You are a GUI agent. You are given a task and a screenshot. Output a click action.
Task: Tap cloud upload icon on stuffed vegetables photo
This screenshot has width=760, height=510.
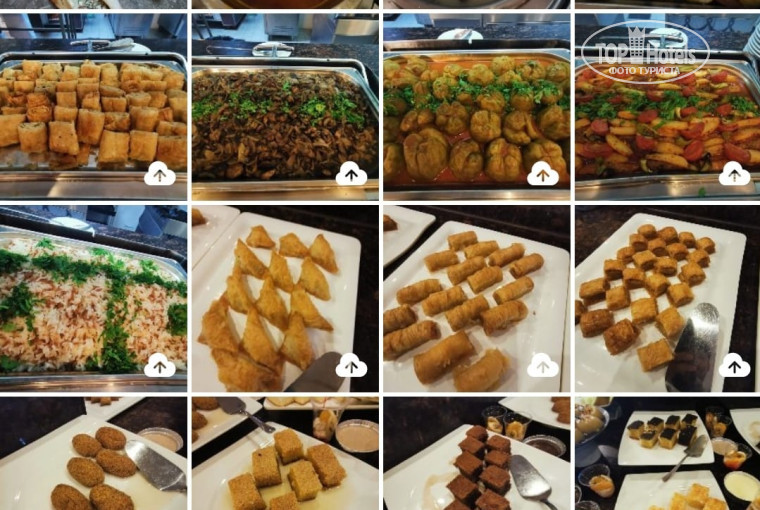(543, 175)
